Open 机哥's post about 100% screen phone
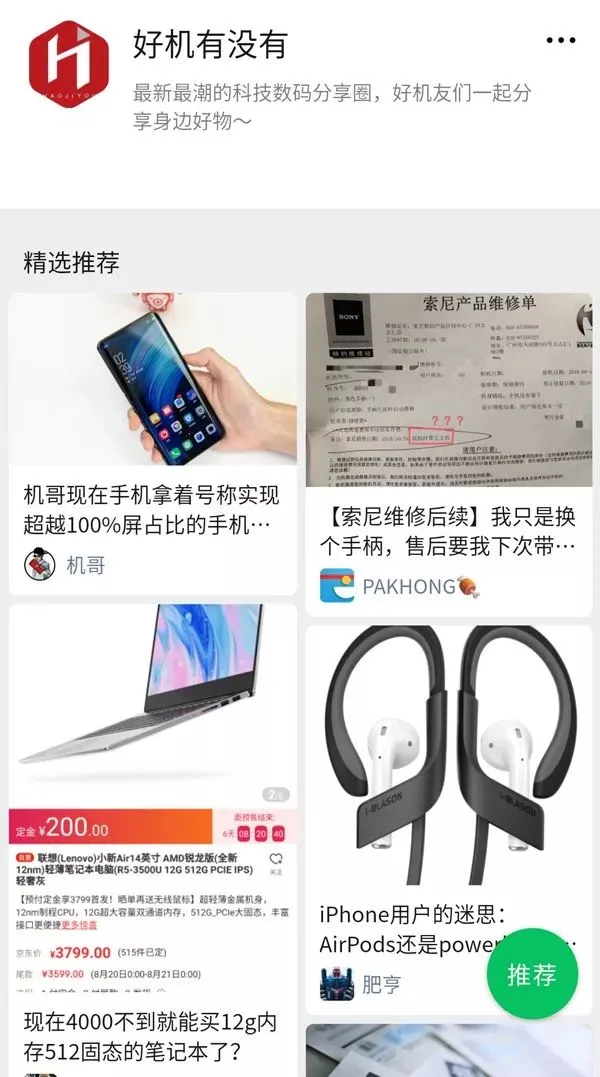600x1077 pixels. (x=152, y=509)
